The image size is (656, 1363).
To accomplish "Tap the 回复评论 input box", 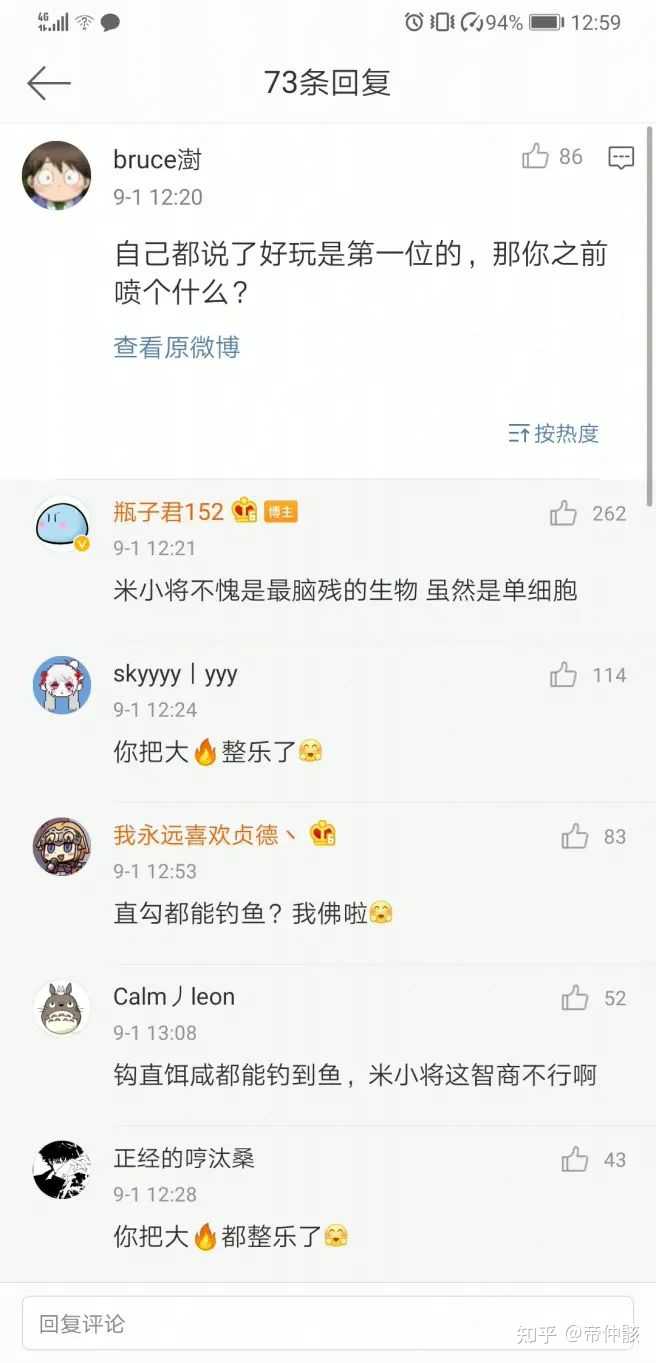I will coord(328,1324).
